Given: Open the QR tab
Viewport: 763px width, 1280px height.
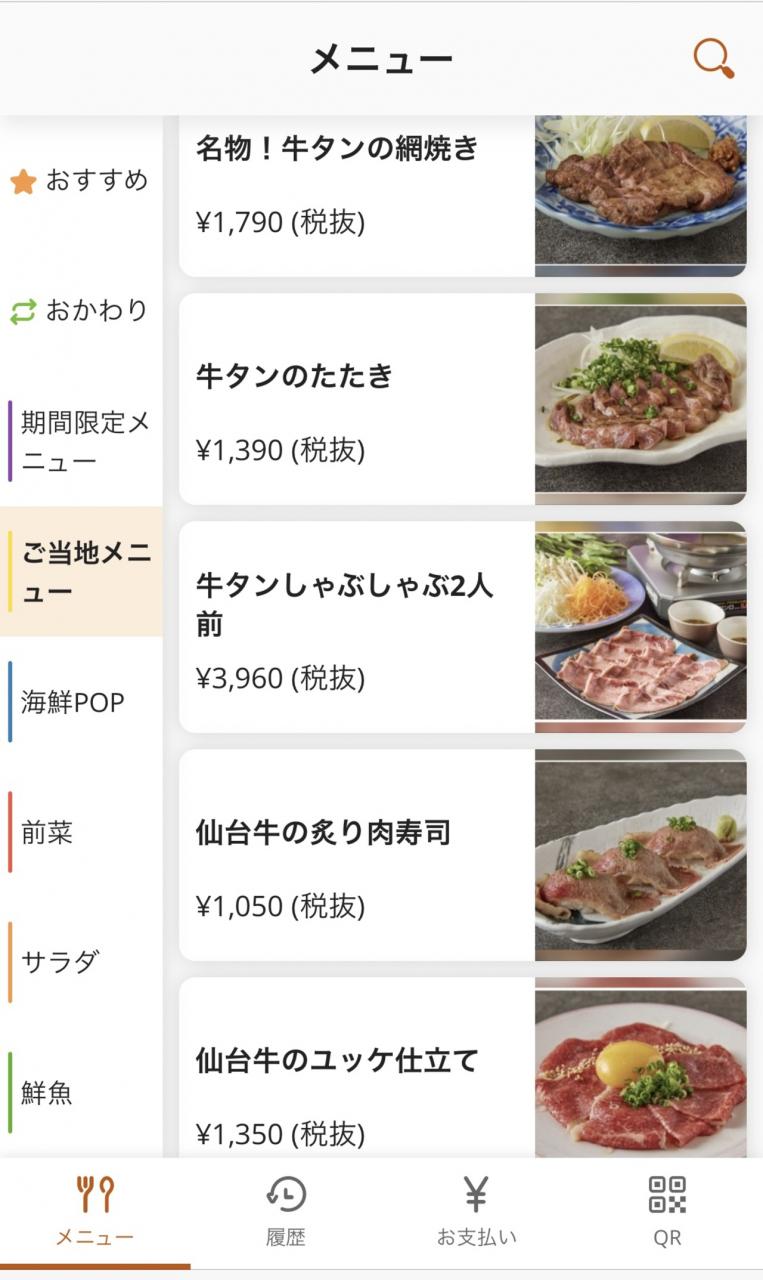Looking at the screenshot, I should coord(667,1211).
